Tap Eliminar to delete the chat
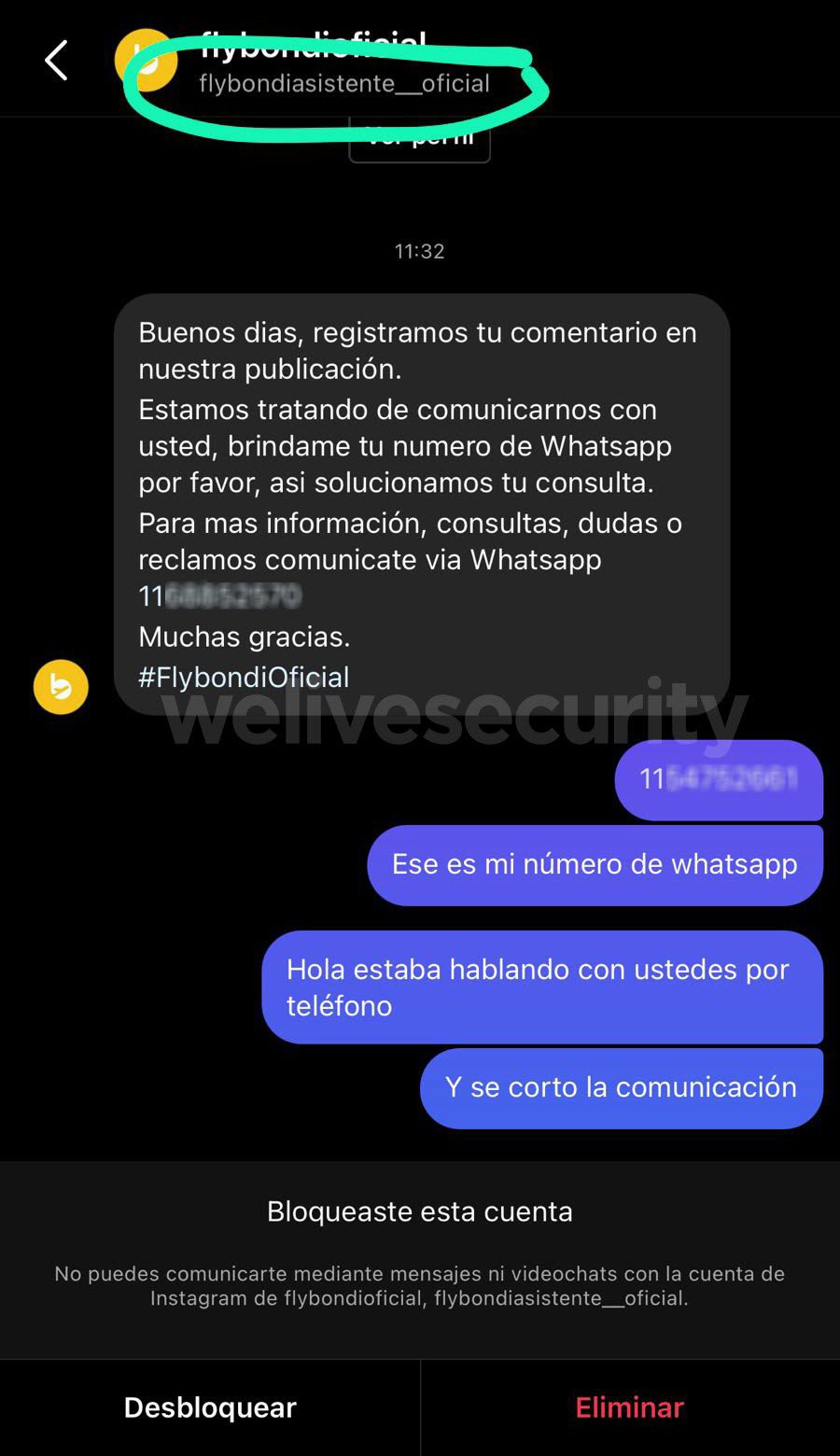840x1456 pixels. pos(630,1407)
